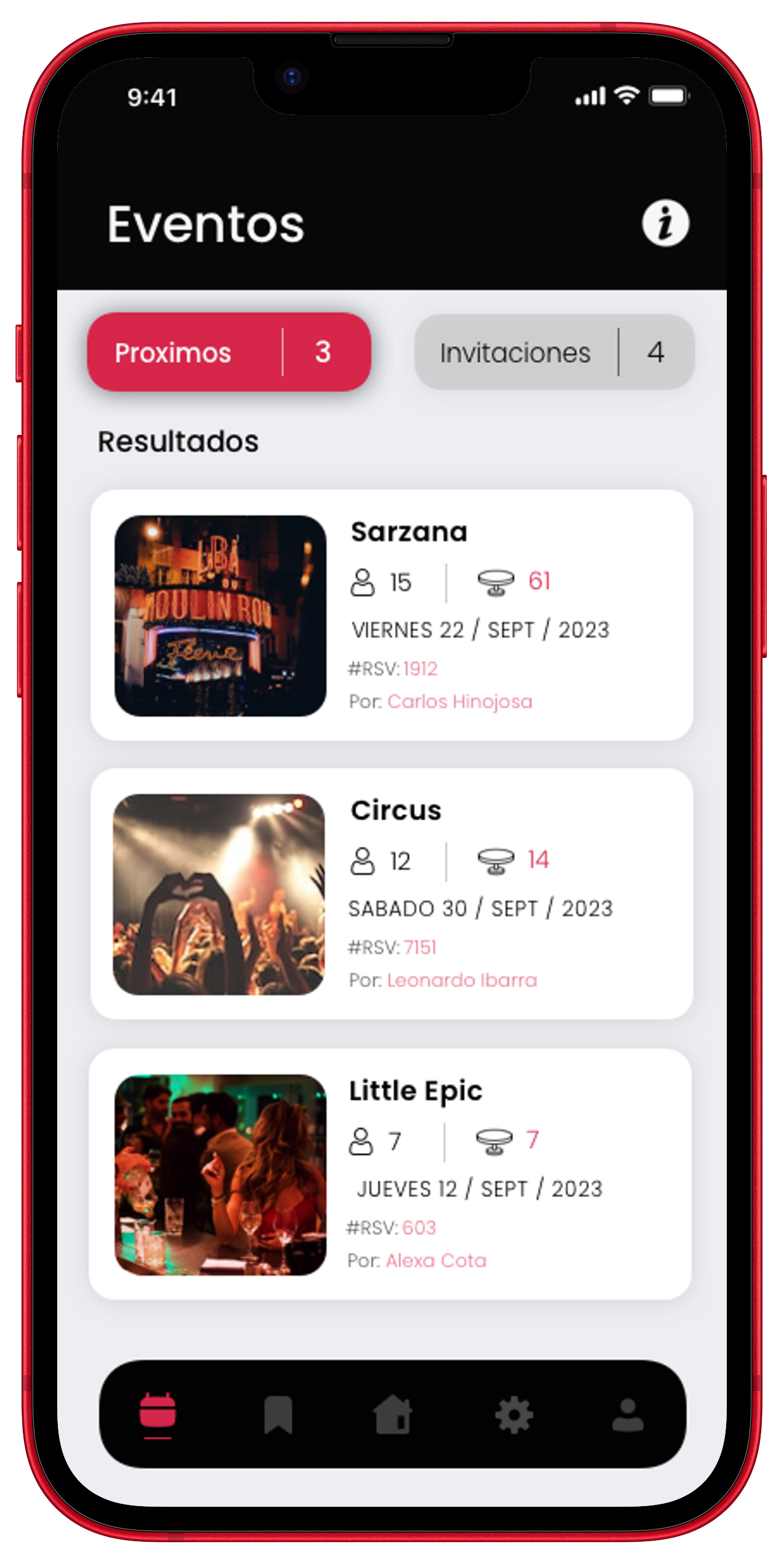Go to the bookmarks tab
This screenshot has height=1564, width=784.
[279, 1415]
